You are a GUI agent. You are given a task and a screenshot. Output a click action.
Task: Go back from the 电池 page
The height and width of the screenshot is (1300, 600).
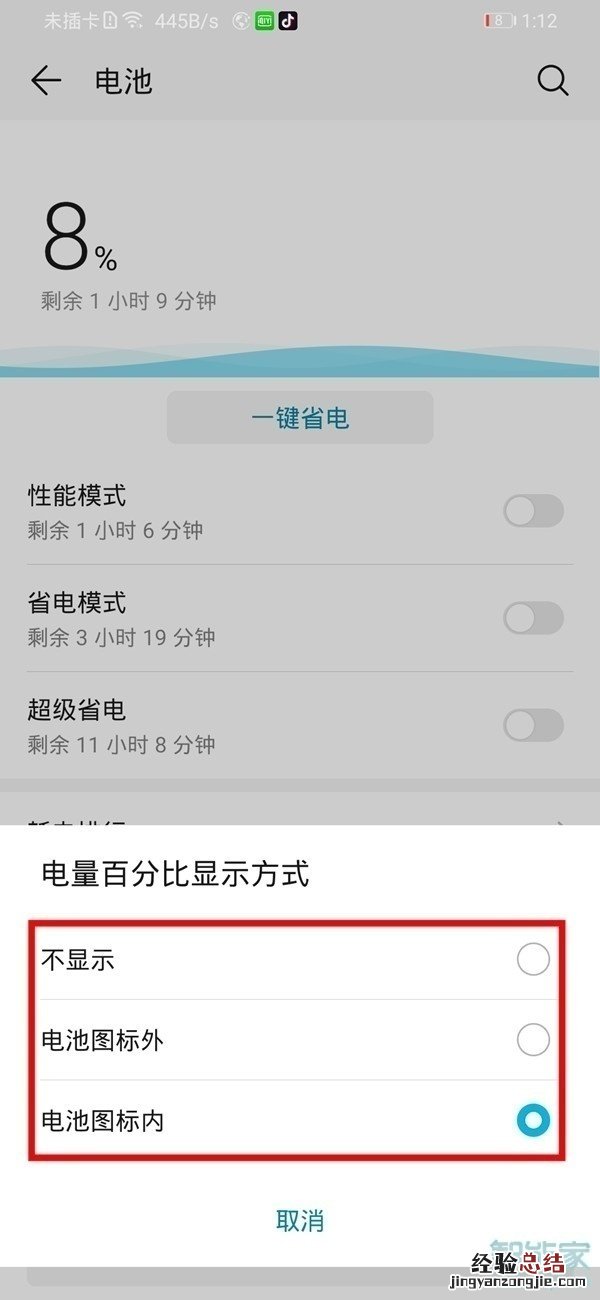[x=46, y=81]
